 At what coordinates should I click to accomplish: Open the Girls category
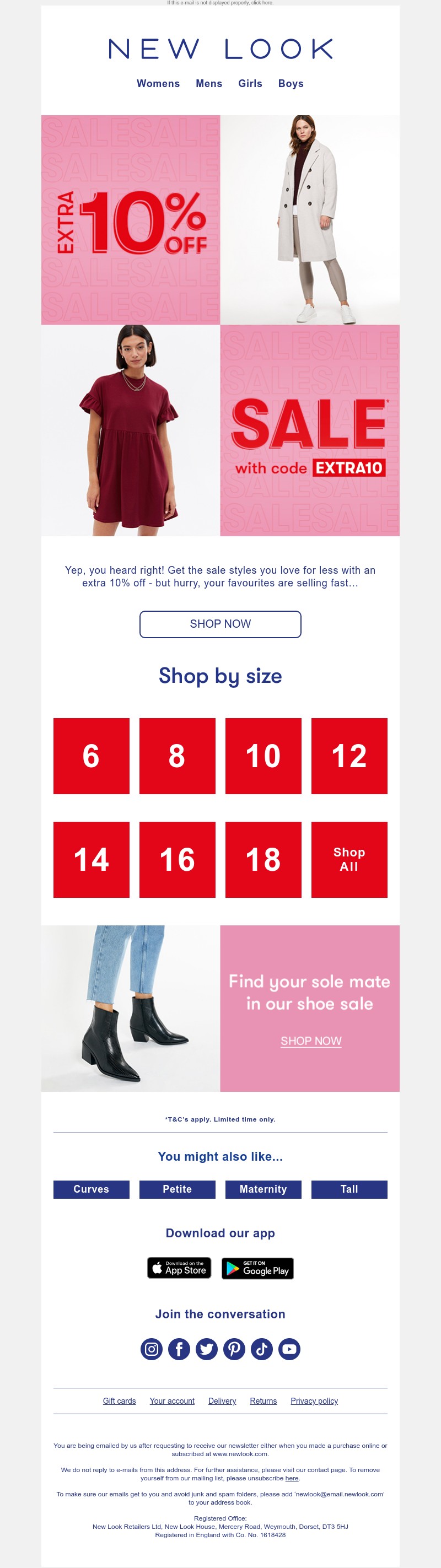(250, 83)
